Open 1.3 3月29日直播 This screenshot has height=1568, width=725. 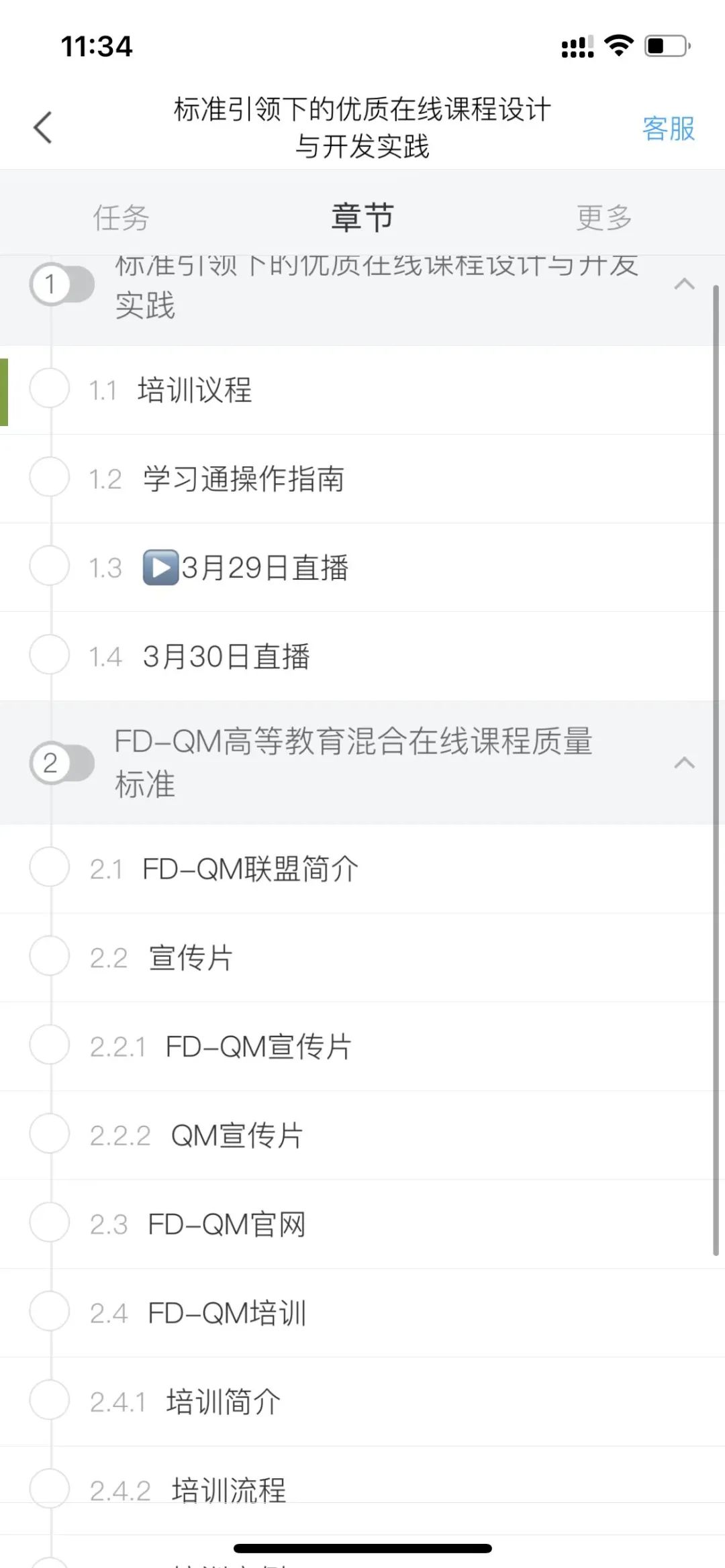(246, 568)
